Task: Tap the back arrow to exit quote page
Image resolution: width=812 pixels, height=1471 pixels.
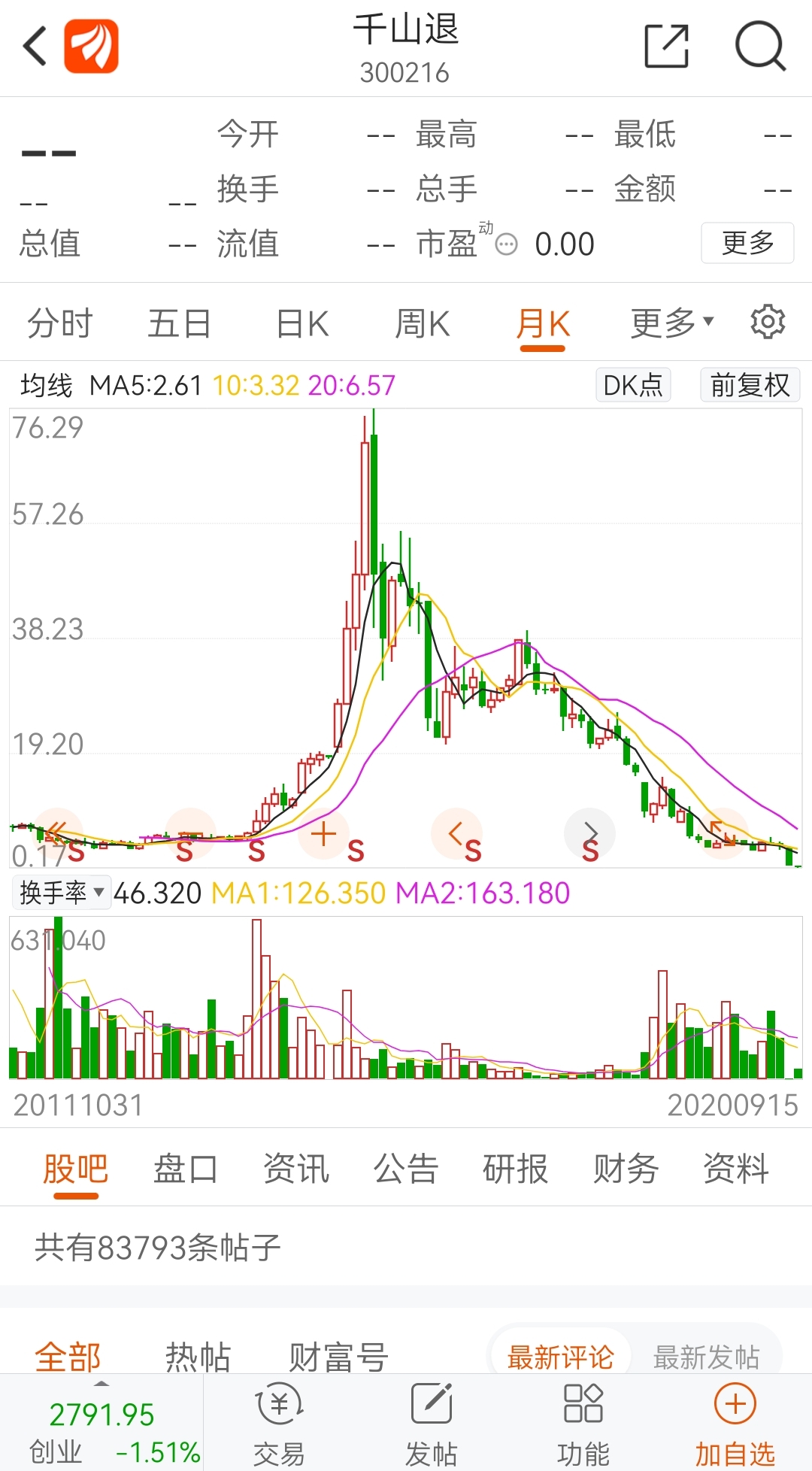Action: click(33, 47)
